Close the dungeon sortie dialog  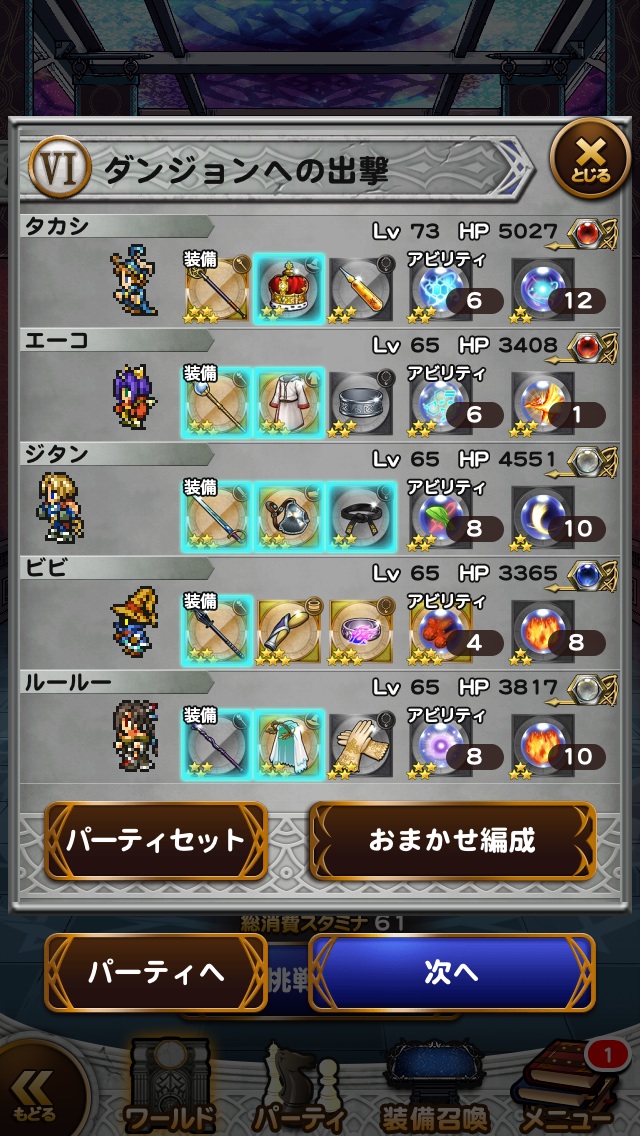(x=590, y=158)
